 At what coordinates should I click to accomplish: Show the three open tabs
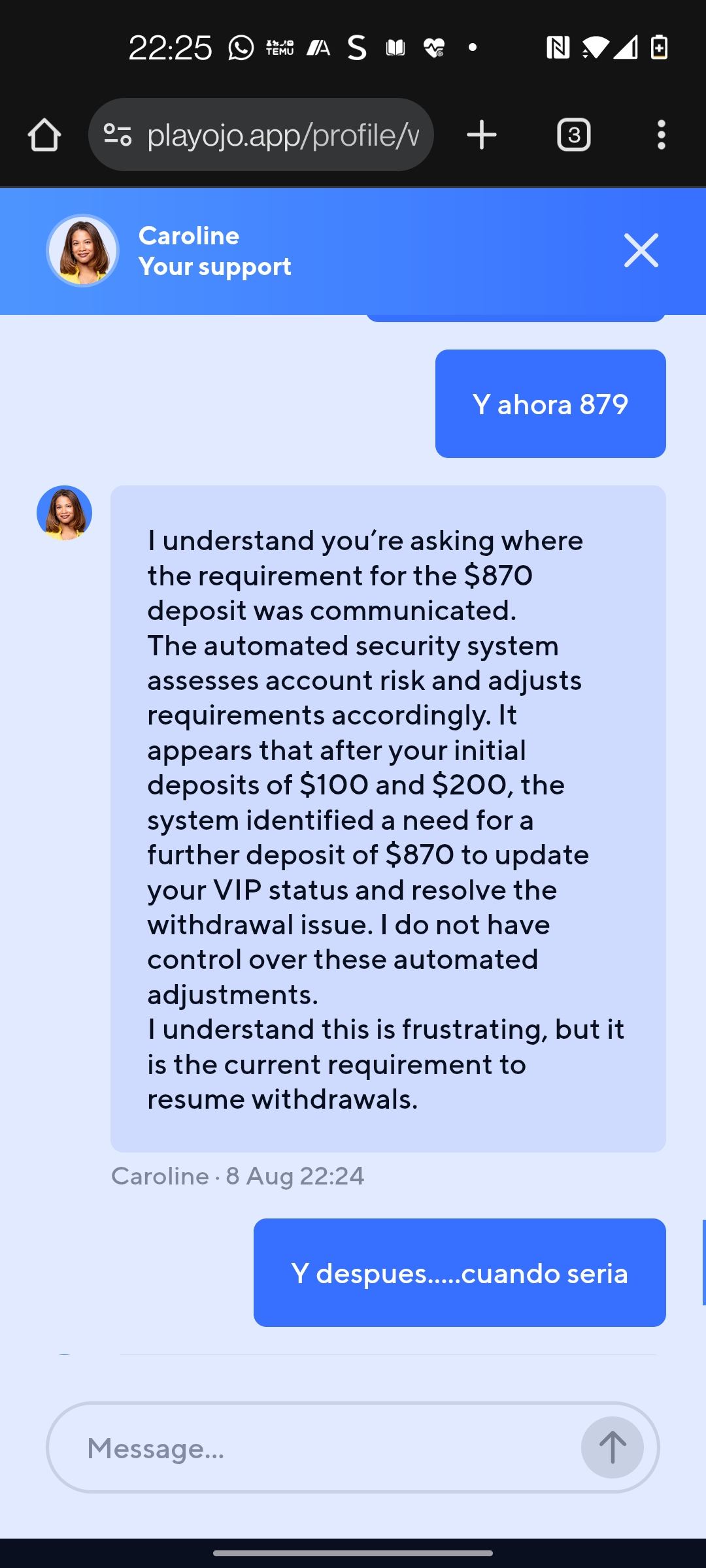(x=573, y=135)
